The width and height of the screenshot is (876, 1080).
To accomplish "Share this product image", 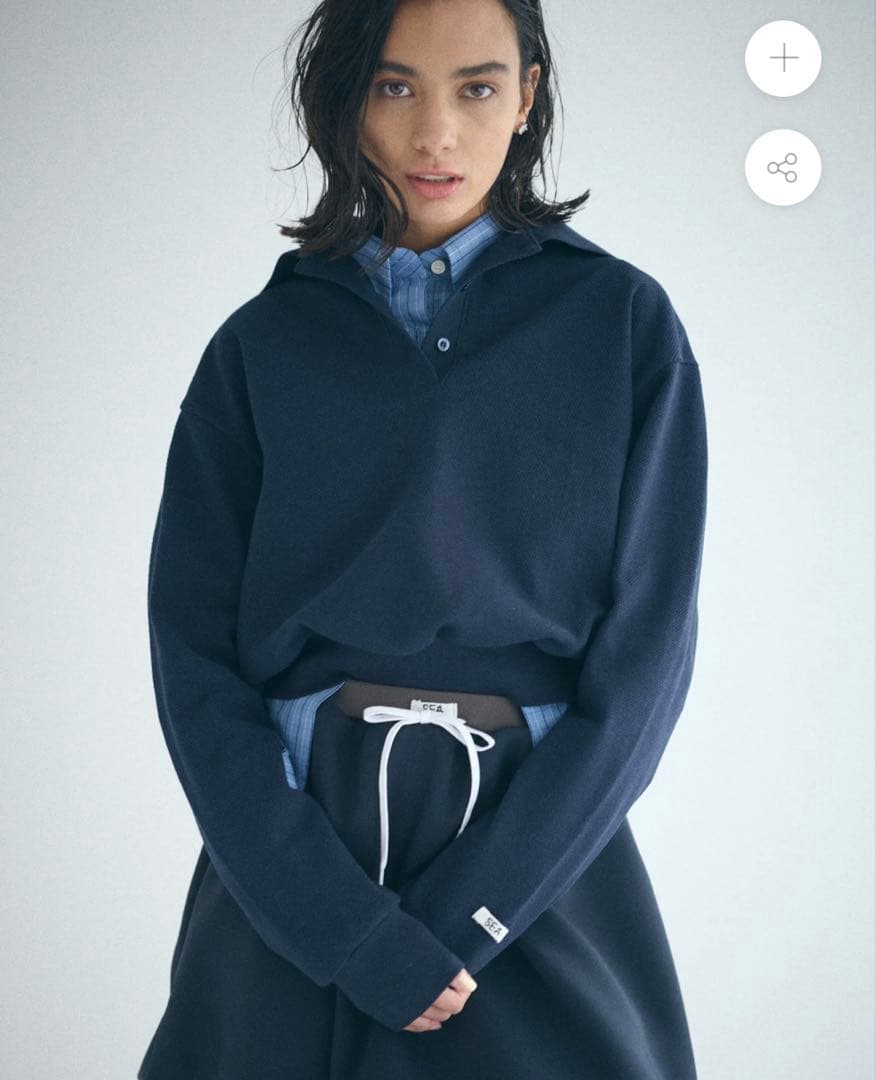I will click(783, 167).
